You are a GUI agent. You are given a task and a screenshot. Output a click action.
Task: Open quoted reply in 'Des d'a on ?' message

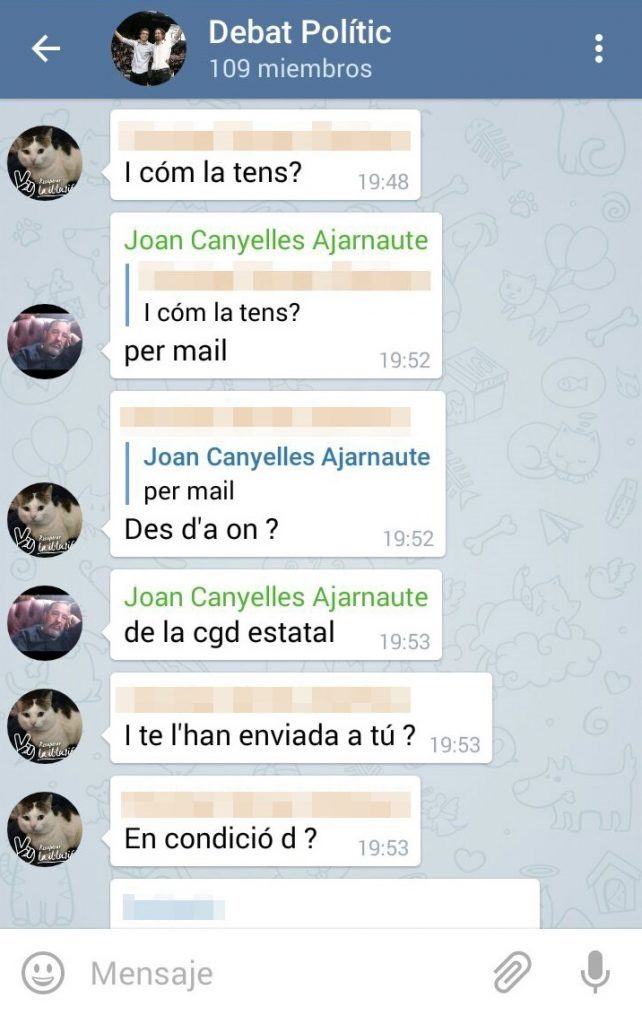coord(285,474)
